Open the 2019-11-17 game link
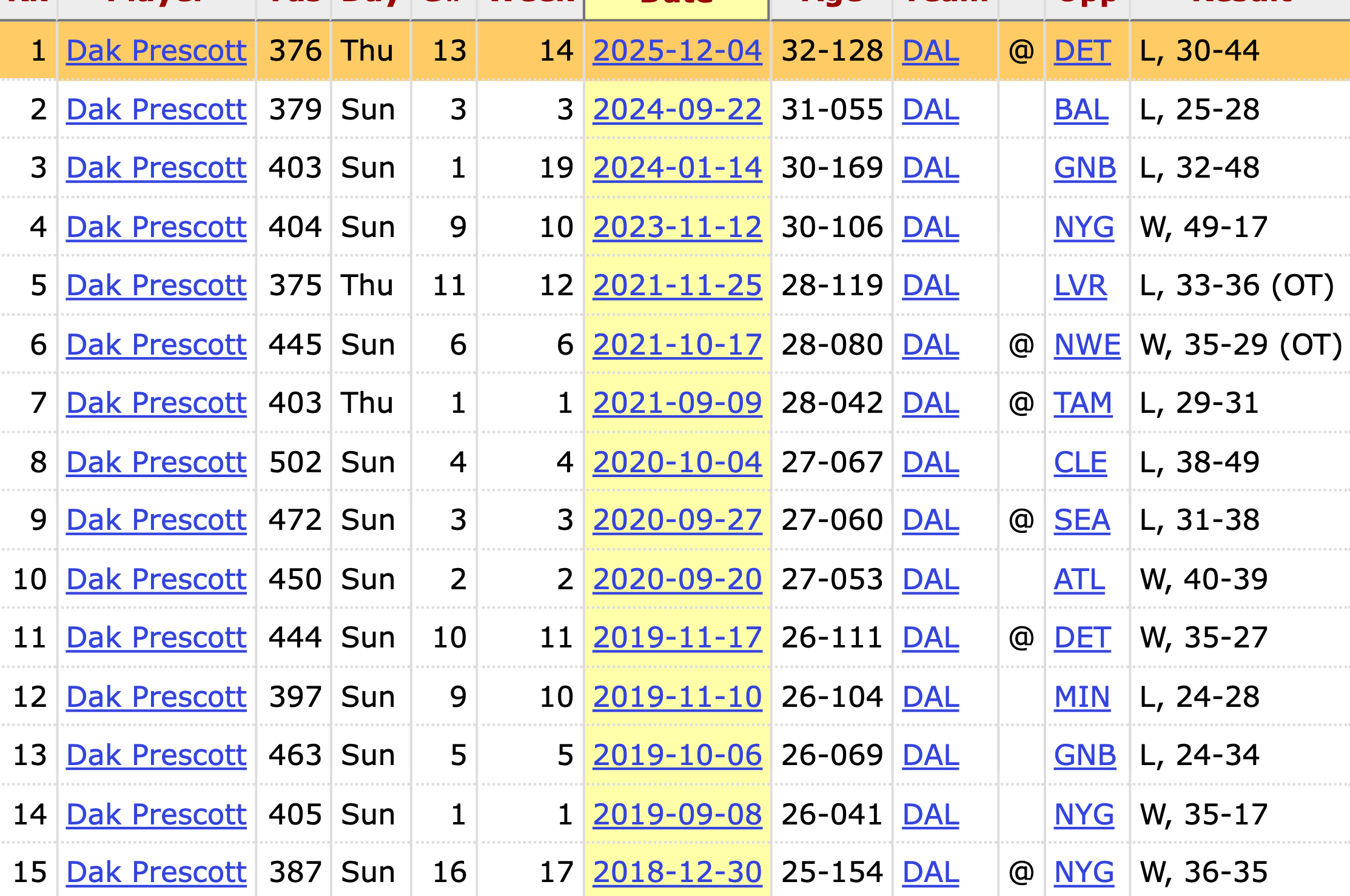Screen dimensions: 1350x896 tap(677, 638)
